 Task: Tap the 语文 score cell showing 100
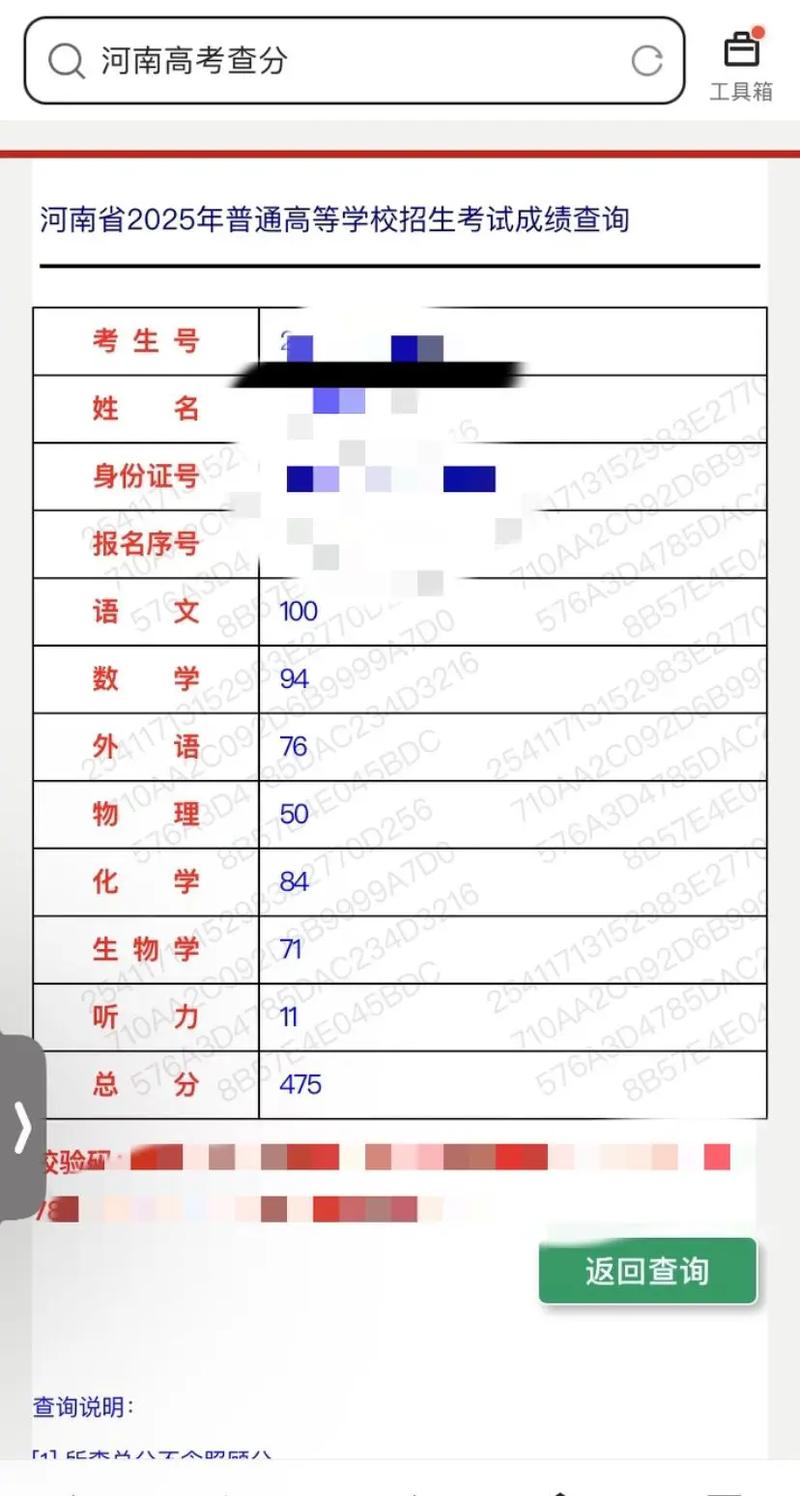click(300, 611)
